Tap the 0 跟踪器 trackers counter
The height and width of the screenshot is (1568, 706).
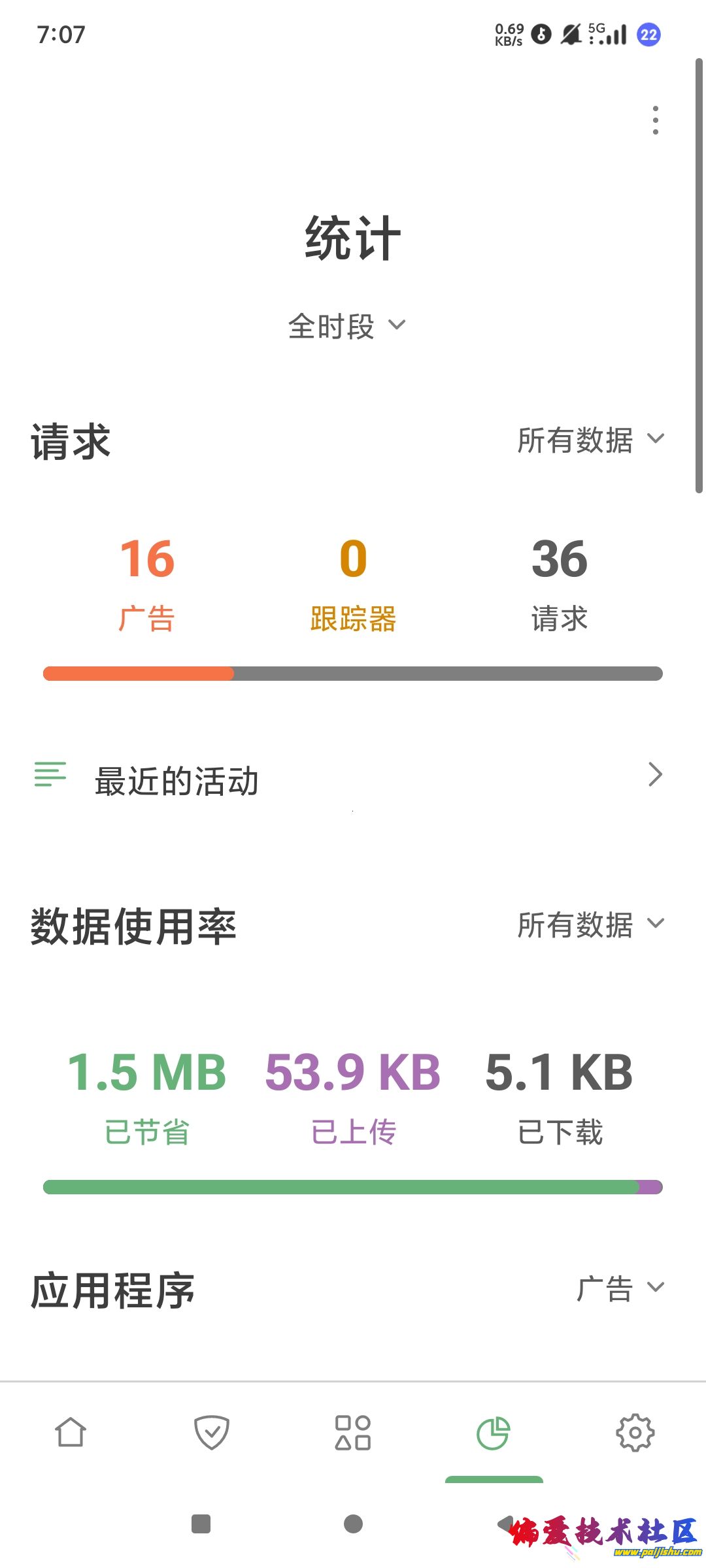353,581
